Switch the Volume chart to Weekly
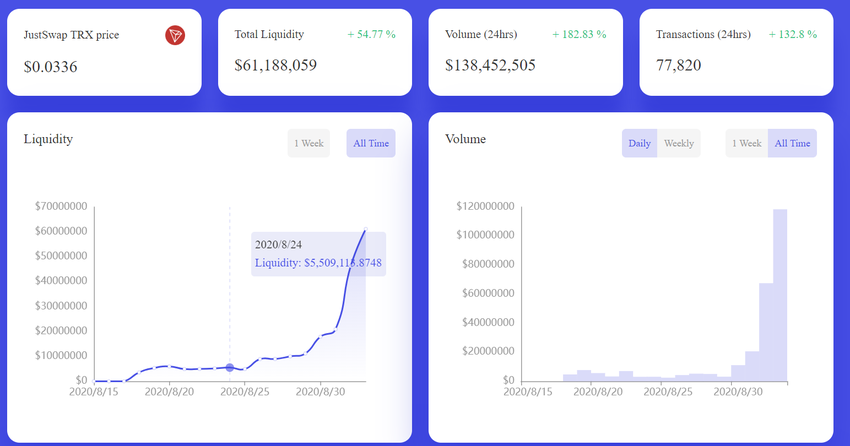This screenshot has width=850, height=446. click(679, 144)
